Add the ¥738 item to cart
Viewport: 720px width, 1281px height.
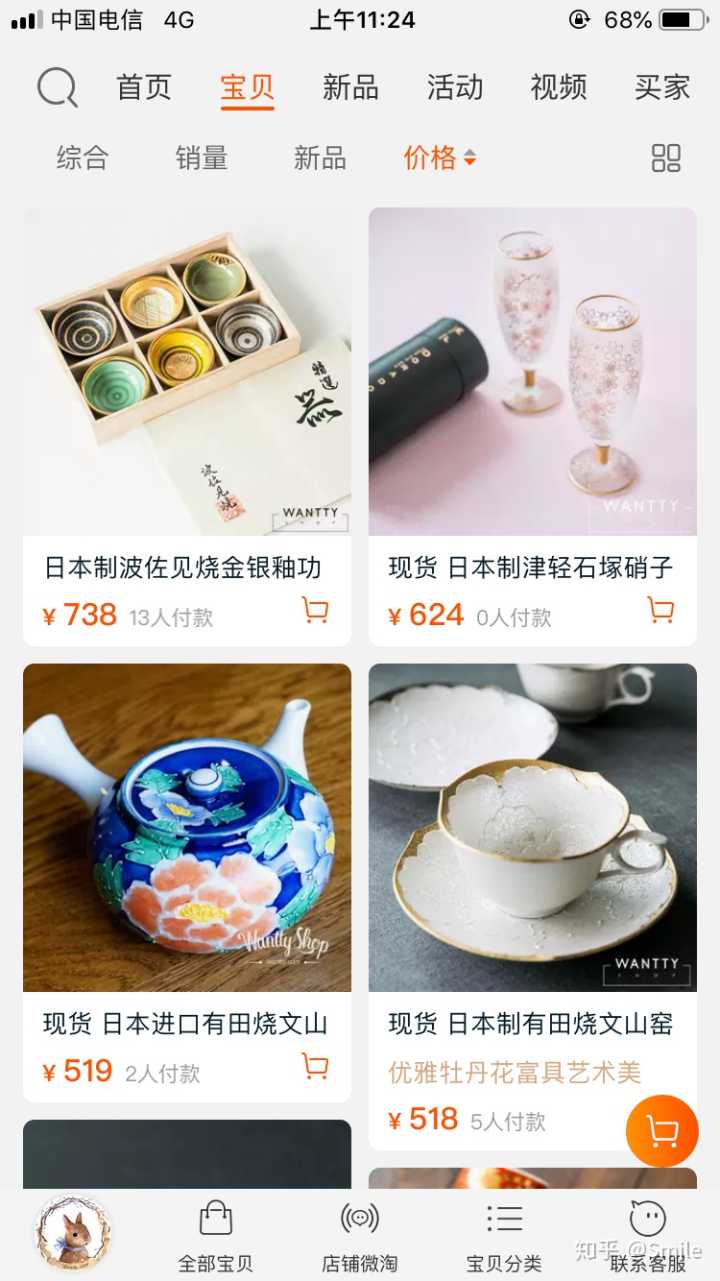(315, 610)
